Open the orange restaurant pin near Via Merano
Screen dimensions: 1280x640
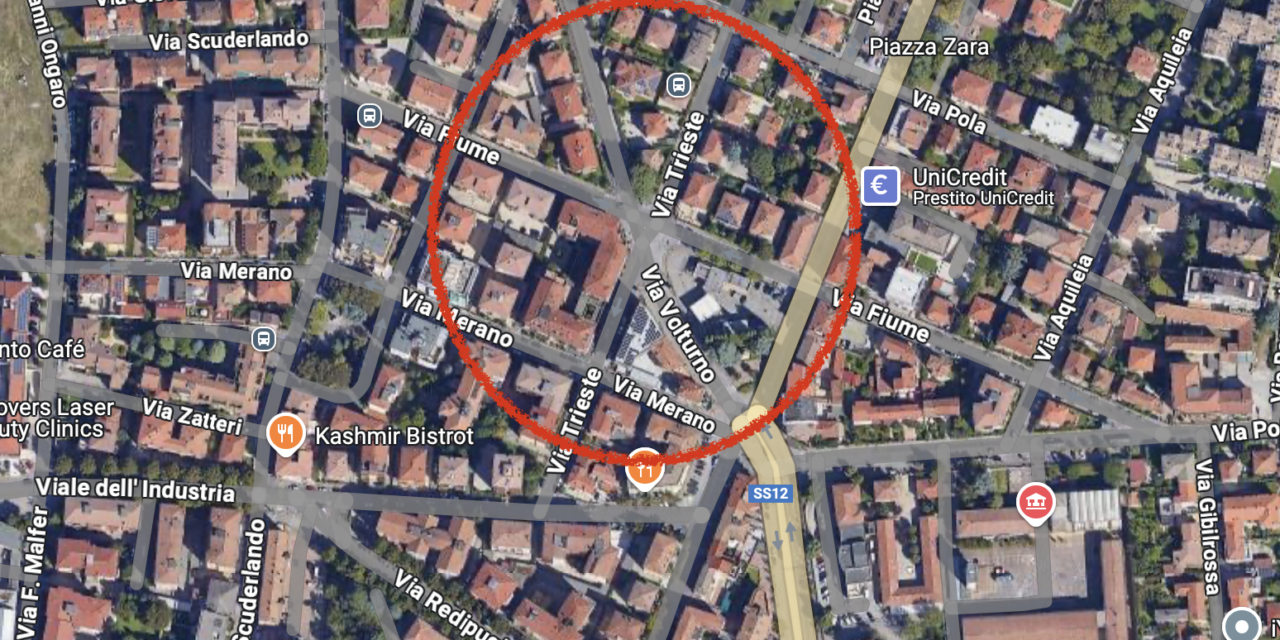click(645, 466)
